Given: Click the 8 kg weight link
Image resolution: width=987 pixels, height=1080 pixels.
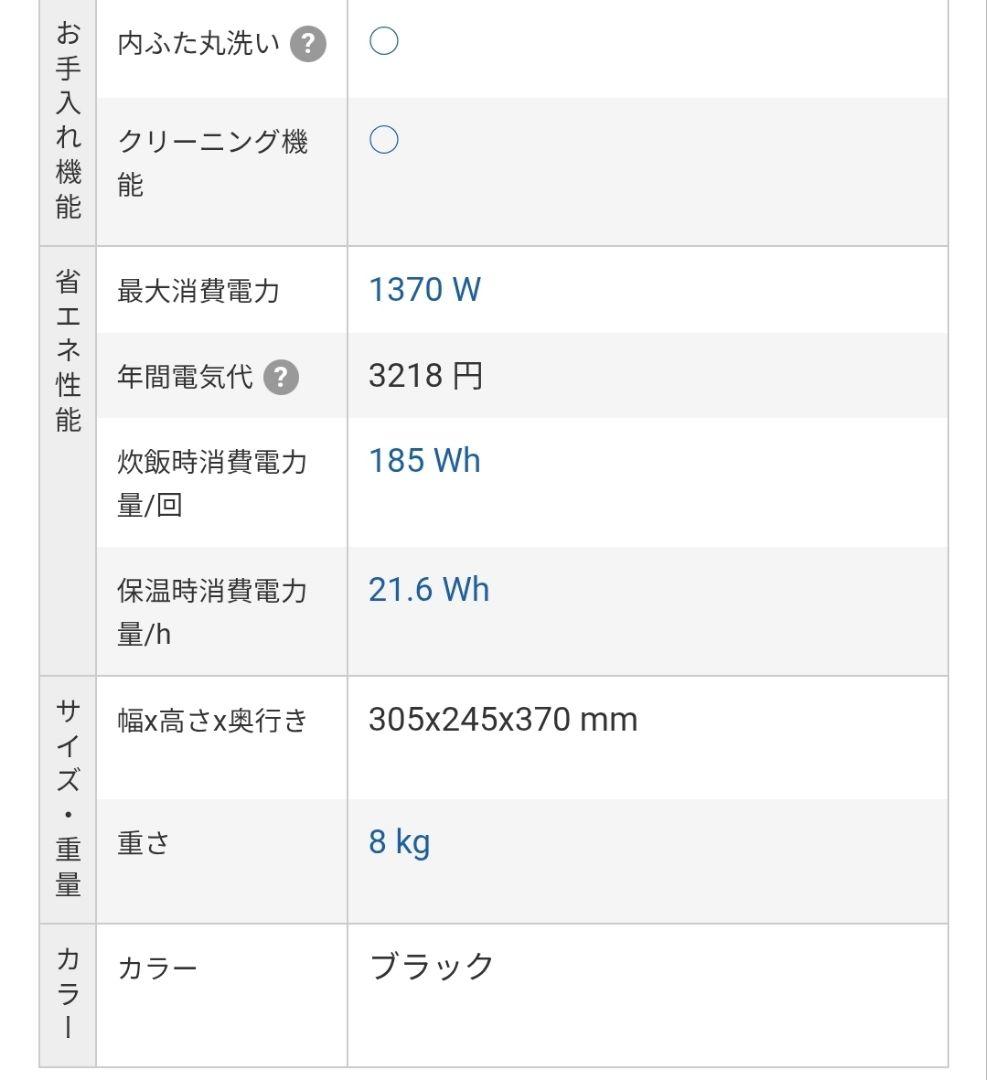Looking at the screenshot, I should click(x=400, y=843).
